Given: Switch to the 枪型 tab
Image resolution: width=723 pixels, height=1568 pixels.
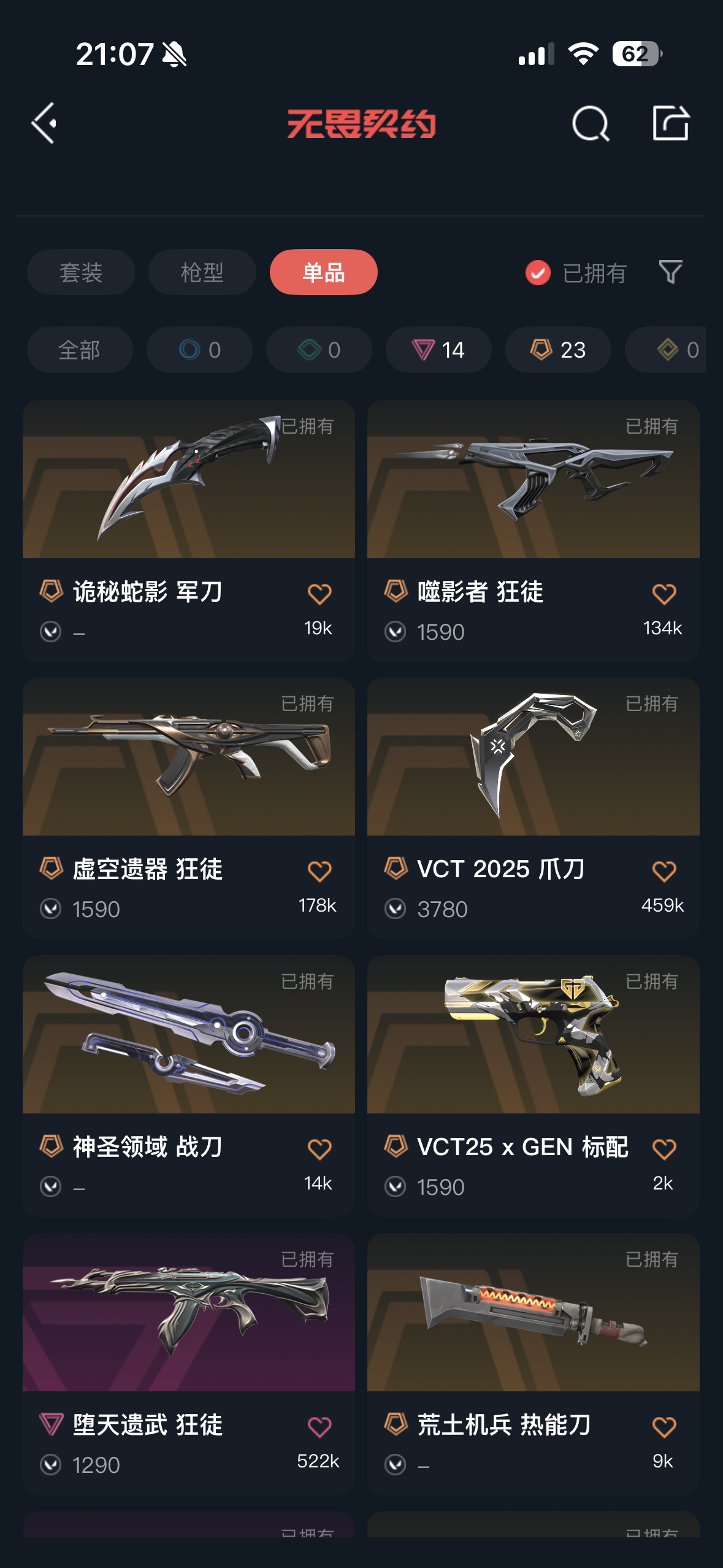Looking at the screenshot, I should 202,272.
